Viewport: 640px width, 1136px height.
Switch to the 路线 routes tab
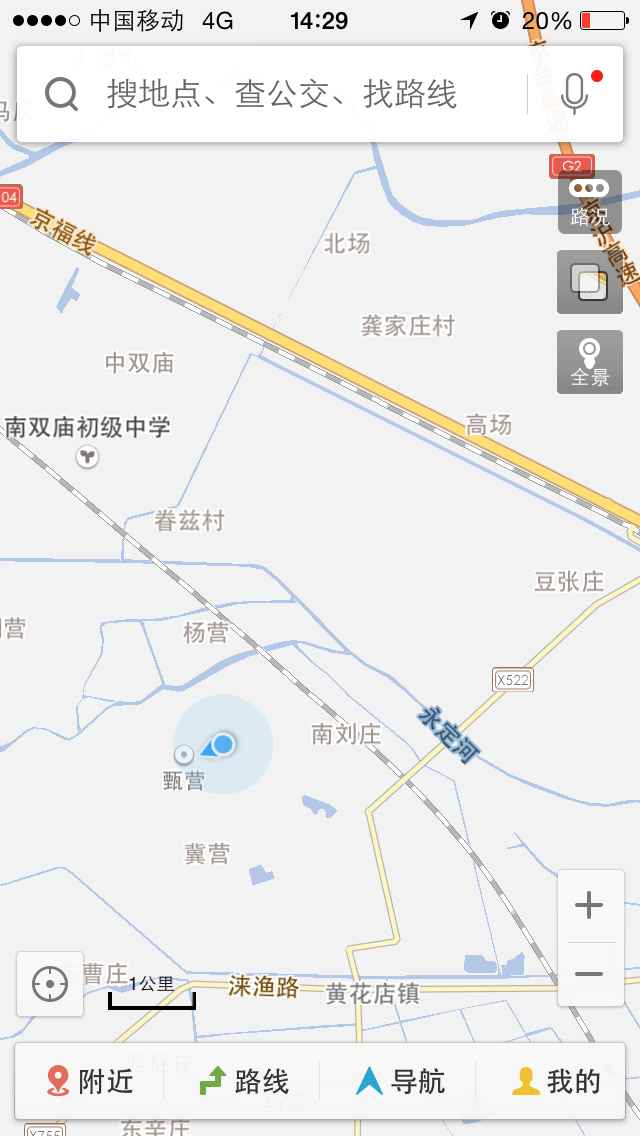(x=245, y=1081)
